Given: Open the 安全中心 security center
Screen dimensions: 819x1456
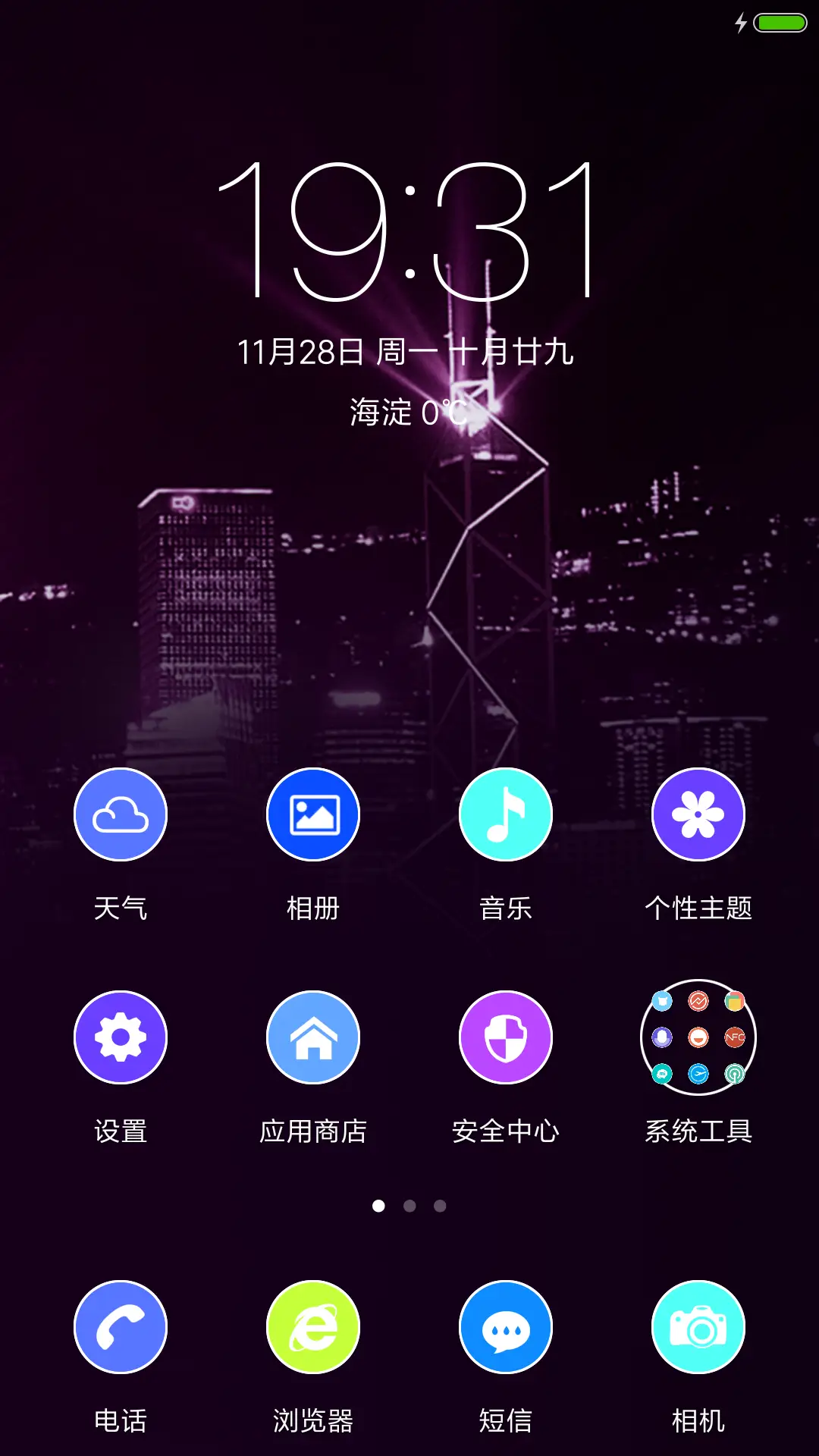Looking at the screenshot, I should click(x=506, y=1037).
